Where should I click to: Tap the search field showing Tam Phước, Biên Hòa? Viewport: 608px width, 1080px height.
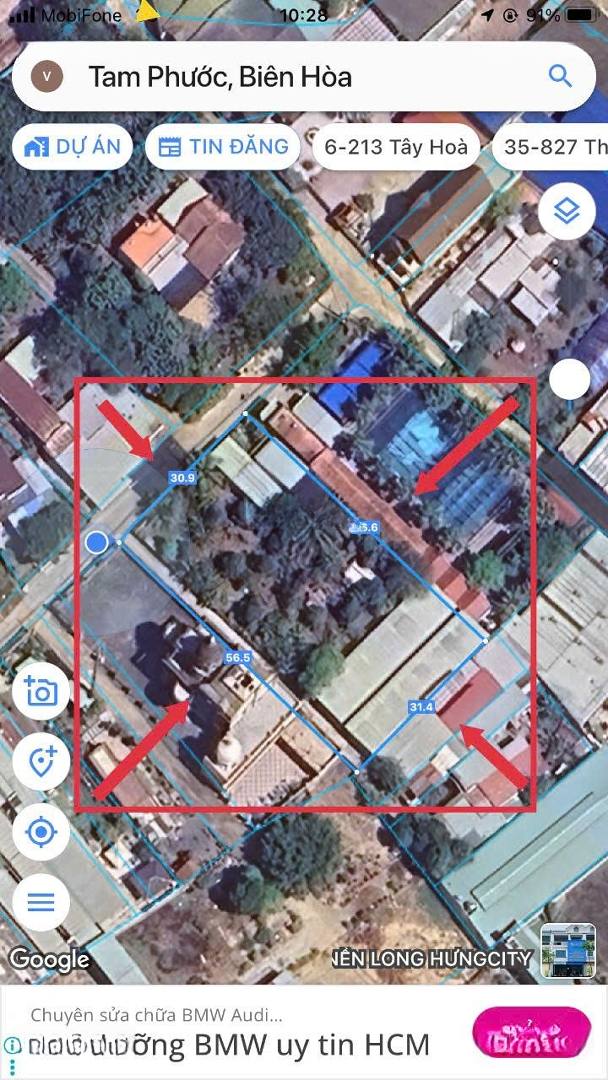pyautogui.click(x=300, y=76)
